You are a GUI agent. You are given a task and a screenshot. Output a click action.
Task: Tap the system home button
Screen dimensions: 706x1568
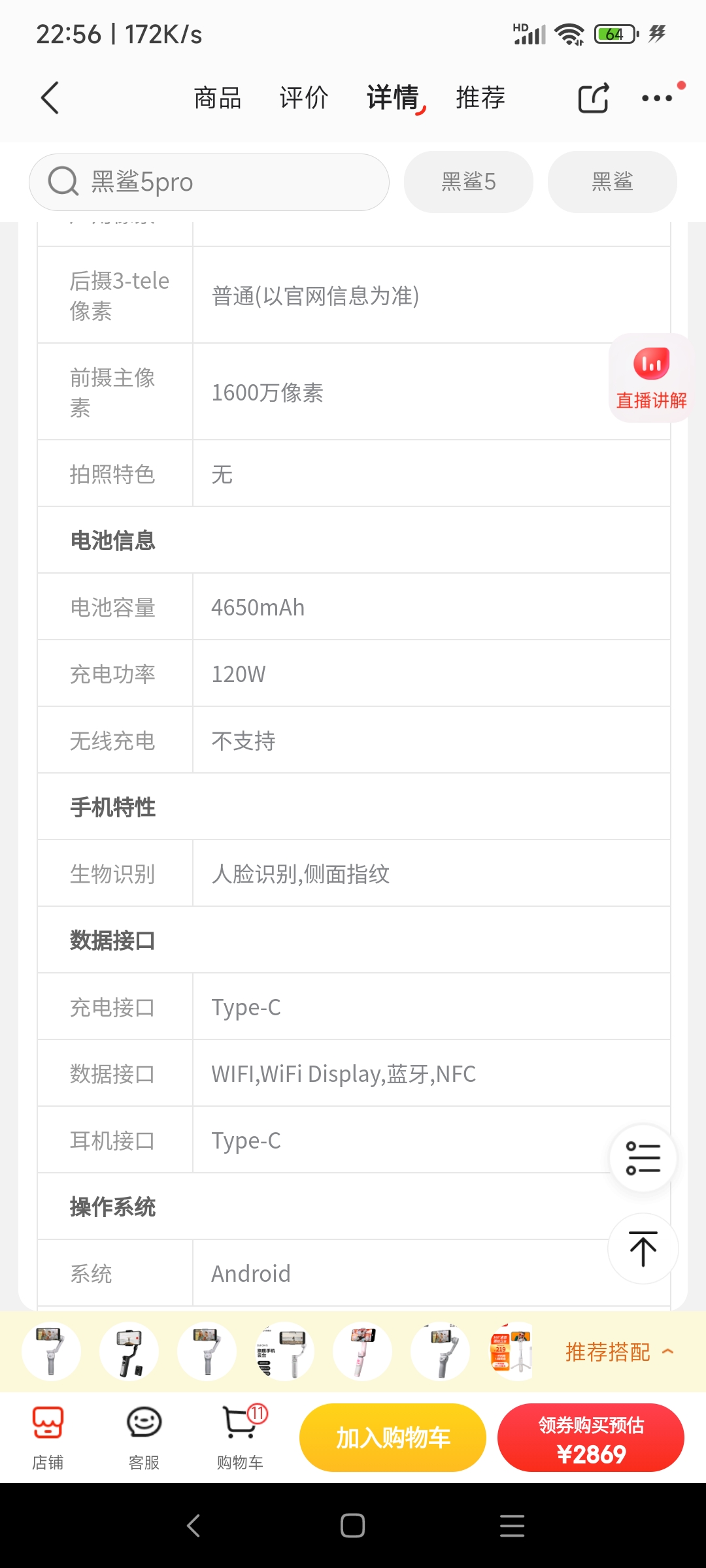pos(353,1526)
